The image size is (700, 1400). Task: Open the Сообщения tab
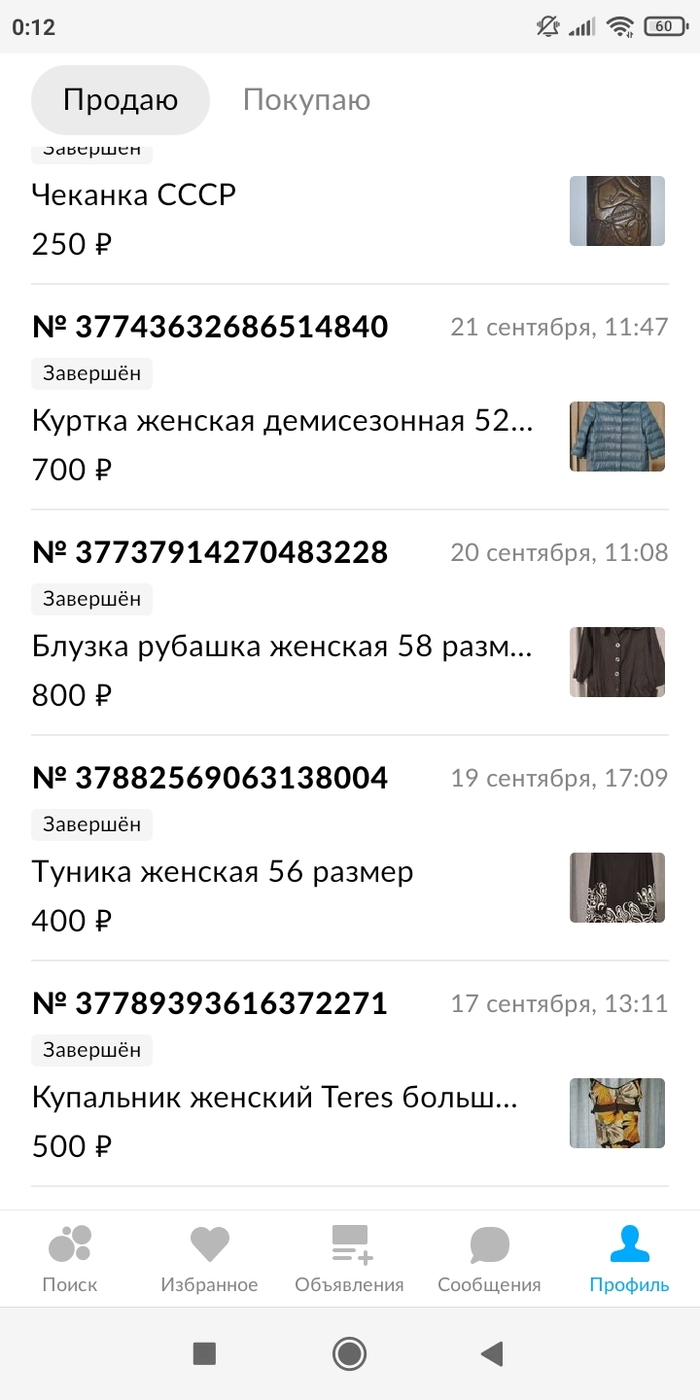click(x=489, y=1258)
